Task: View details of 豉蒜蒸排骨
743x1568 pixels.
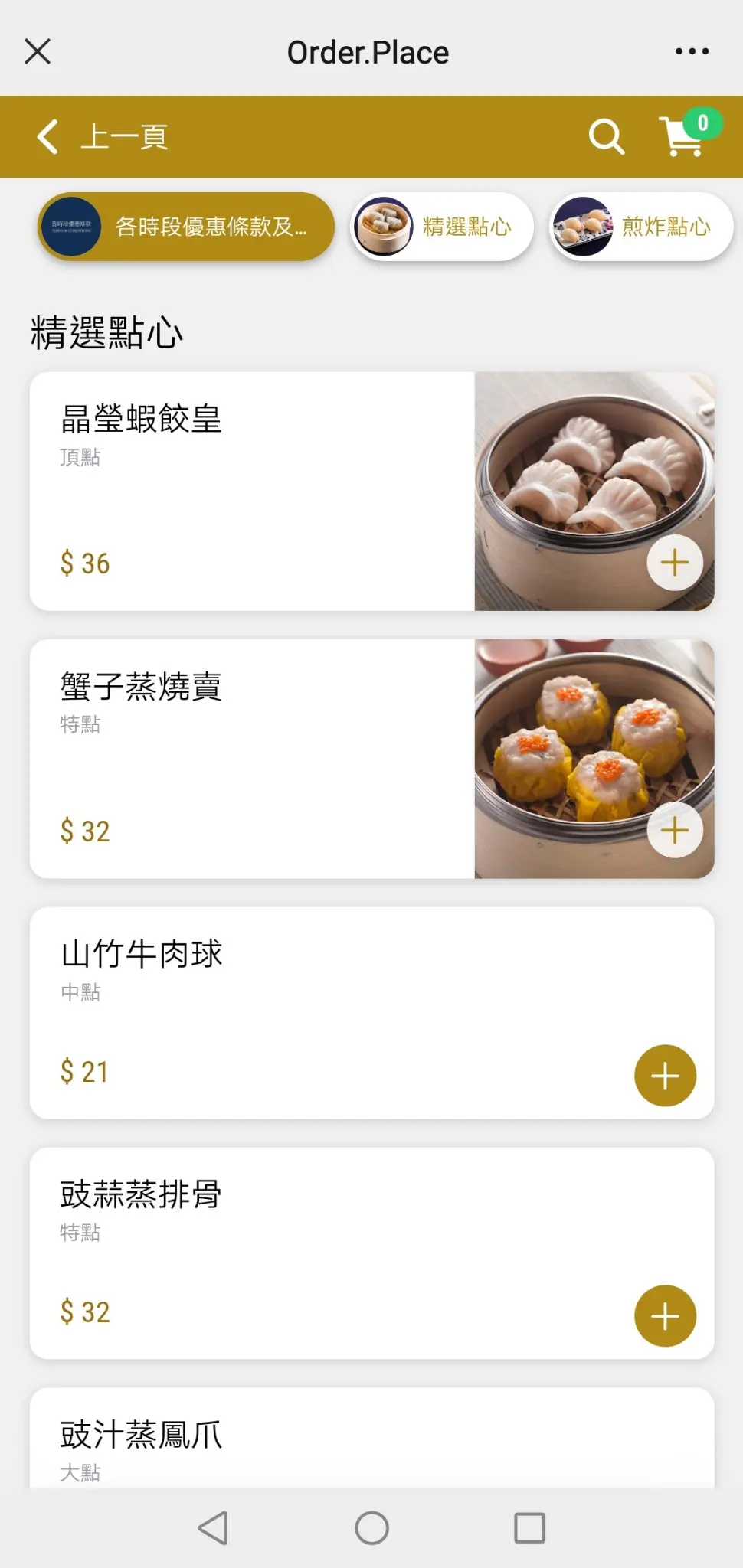Action: 306,1253
